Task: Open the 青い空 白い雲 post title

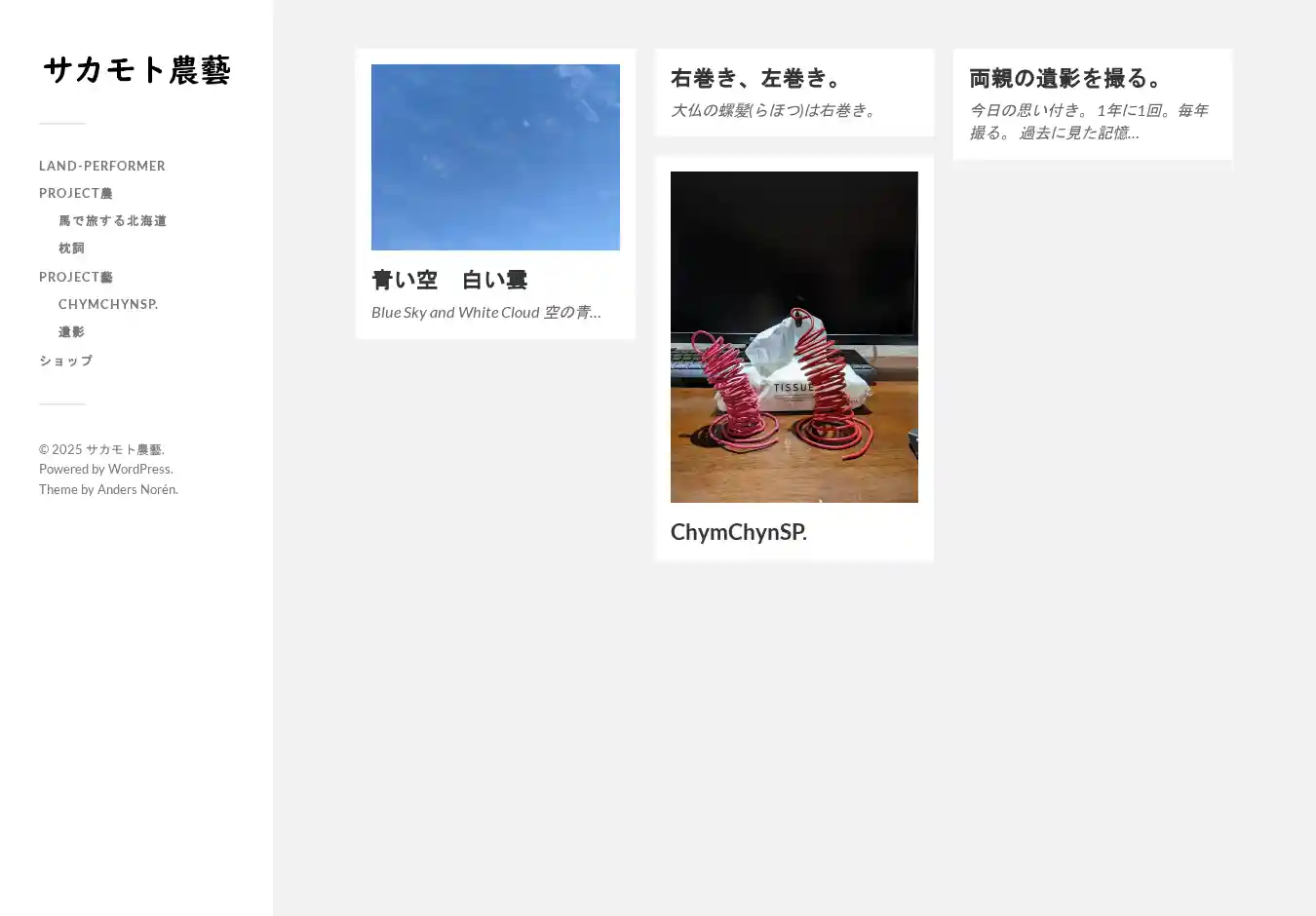Action: point(449,280)
